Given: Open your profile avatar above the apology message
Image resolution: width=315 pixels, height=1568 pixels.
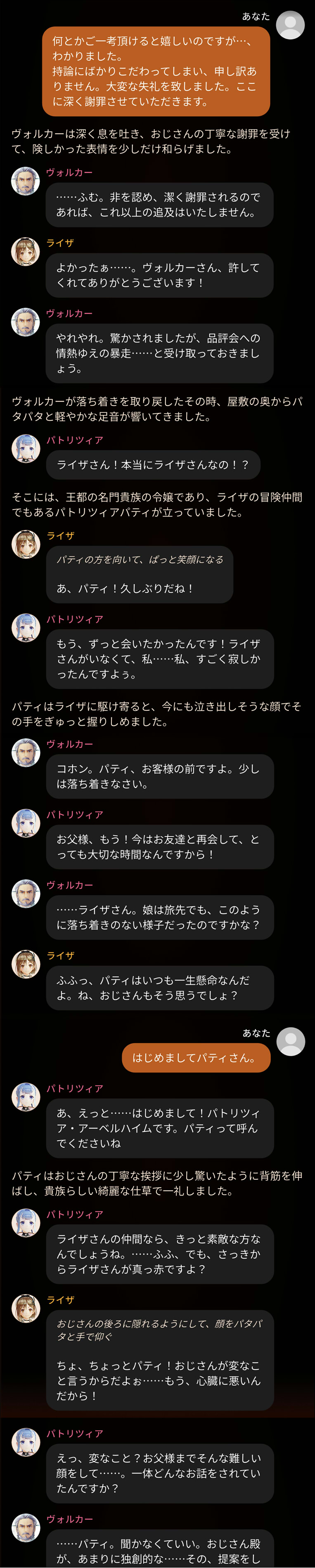Looking at the screenshot, I should click(x=290, y=24).
